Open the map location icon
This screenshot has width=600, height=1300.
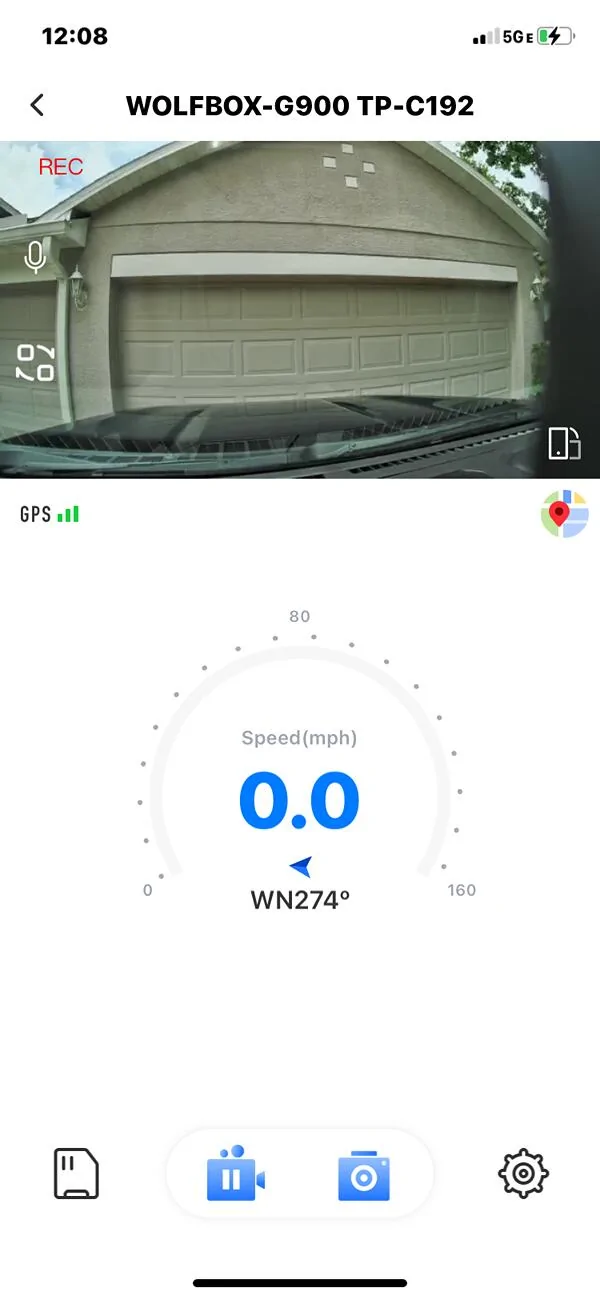point(564,514)
